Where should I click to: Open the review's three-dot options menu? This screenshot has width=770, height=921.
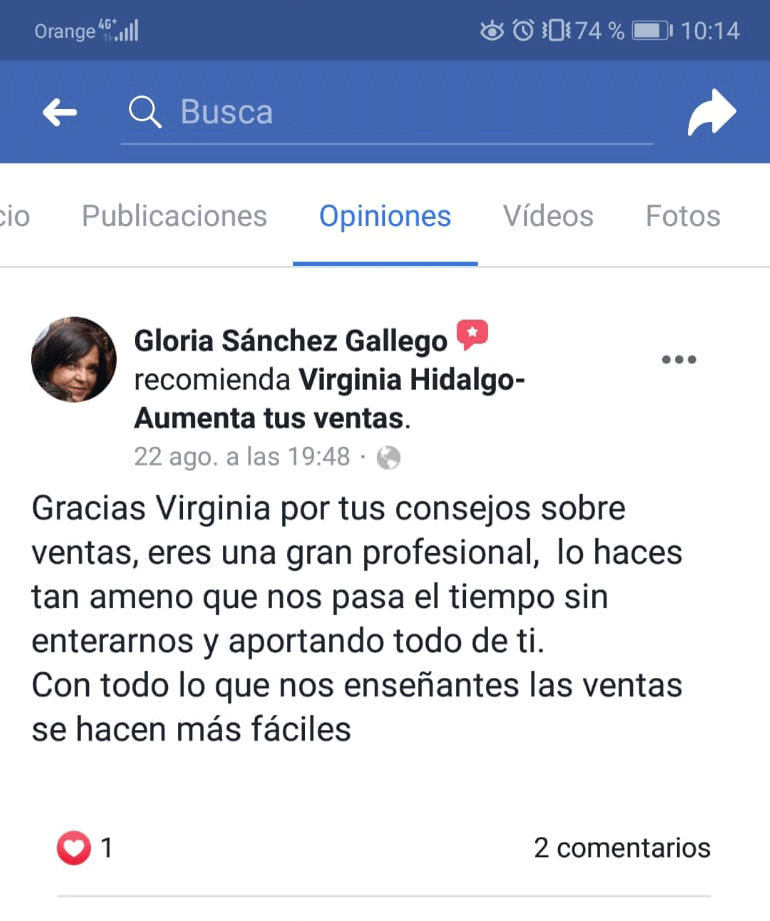679,360
